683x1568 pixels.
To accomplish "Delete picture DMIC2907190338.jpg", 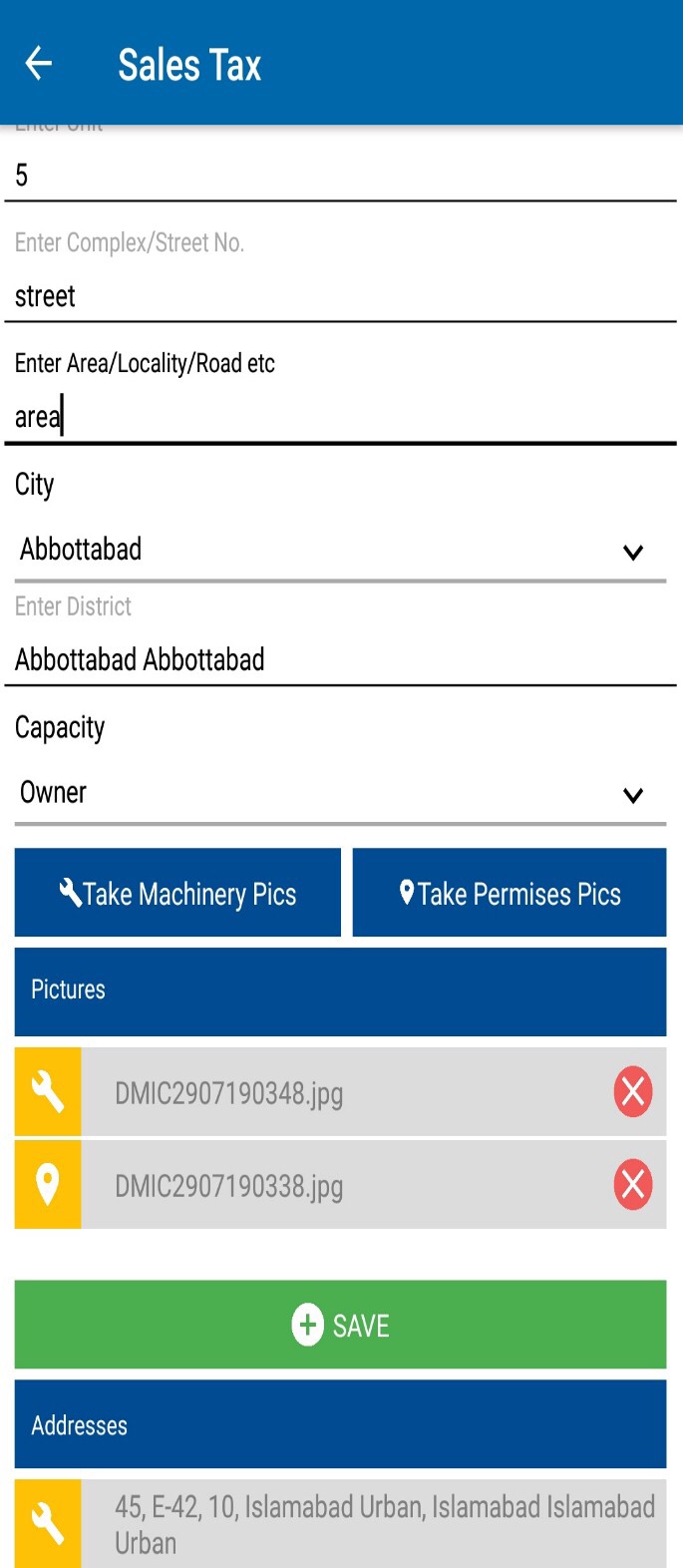I will (632, 1185).
